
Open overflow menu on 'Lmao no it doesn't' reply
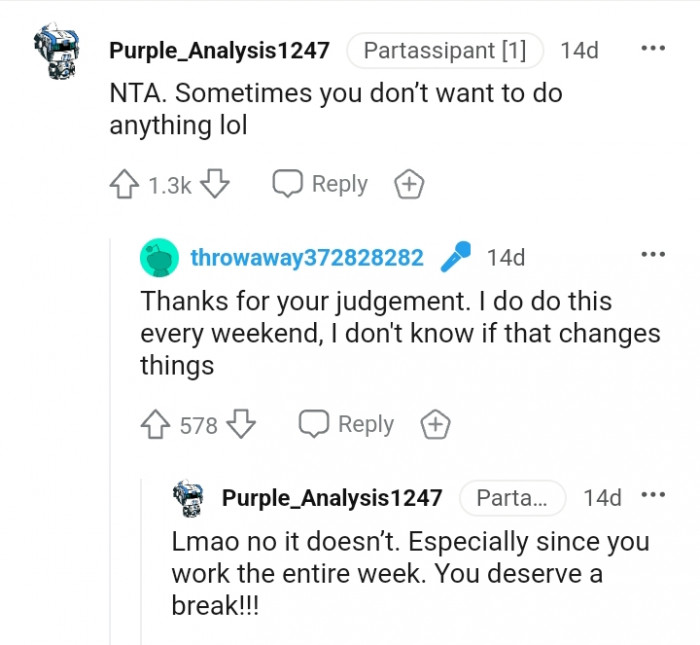click(x=653, y=496)
